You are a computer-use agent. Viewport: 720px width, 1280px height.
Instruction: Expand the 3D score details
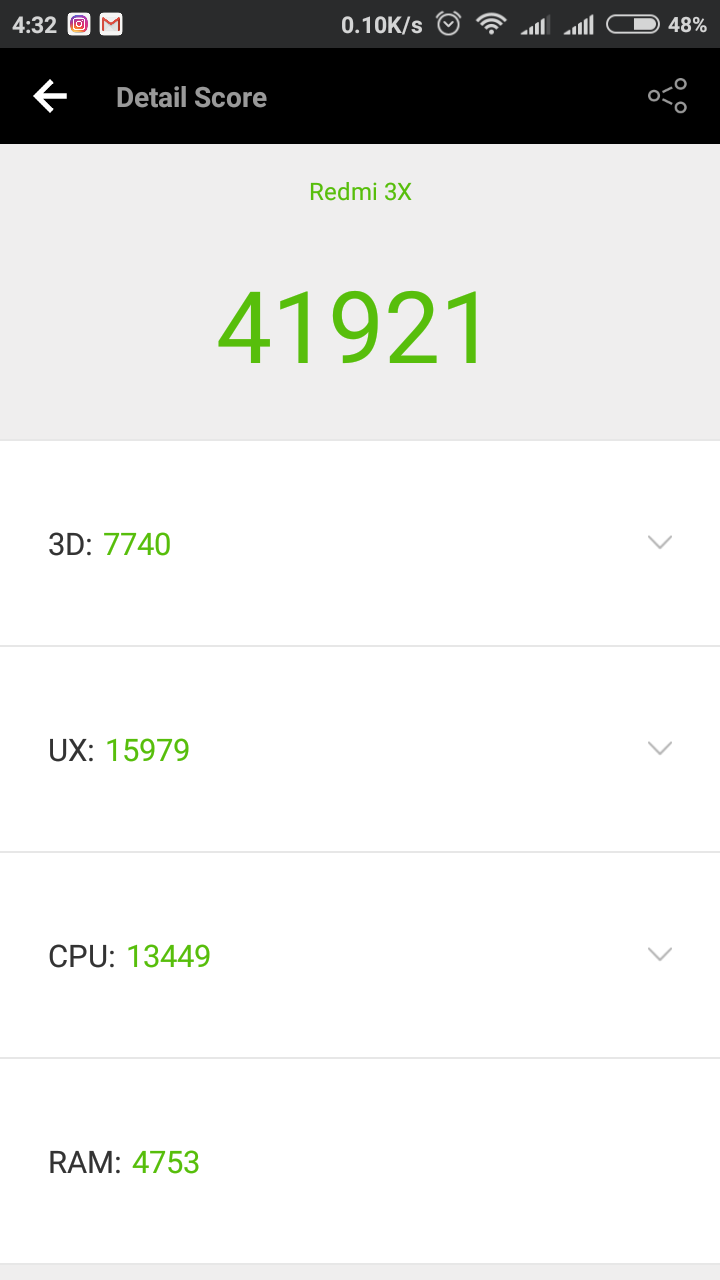659,543
